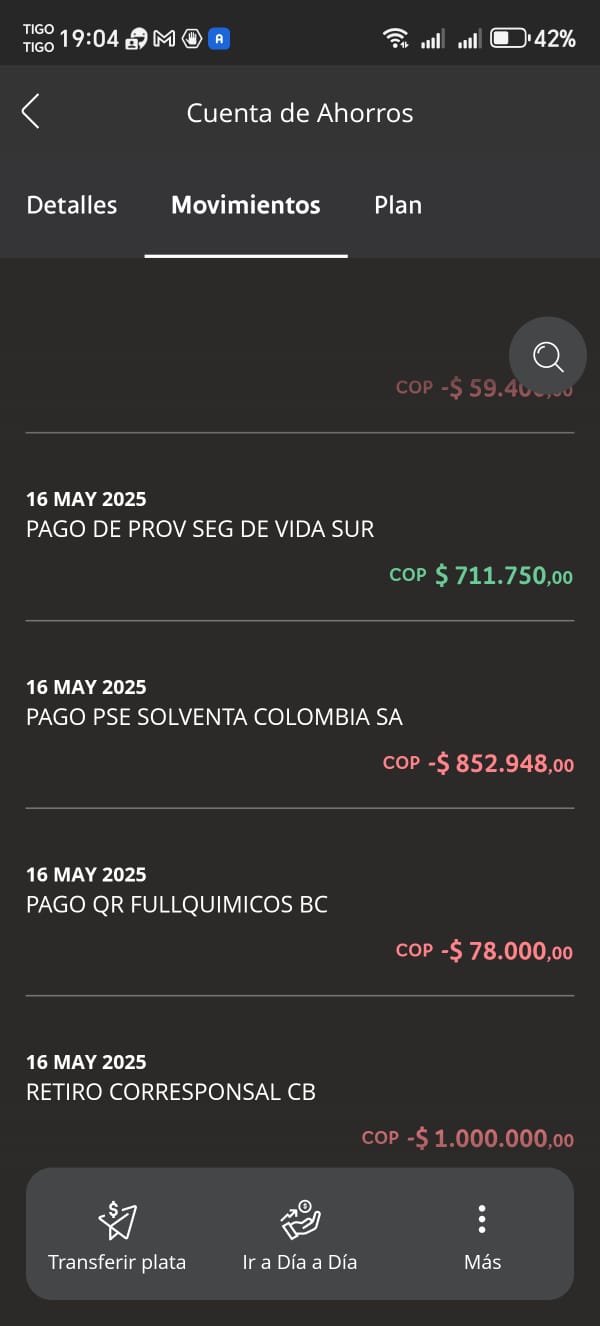The image size is (600, 1326).
Task: Select the Movimientos tab
Action: 246,205
